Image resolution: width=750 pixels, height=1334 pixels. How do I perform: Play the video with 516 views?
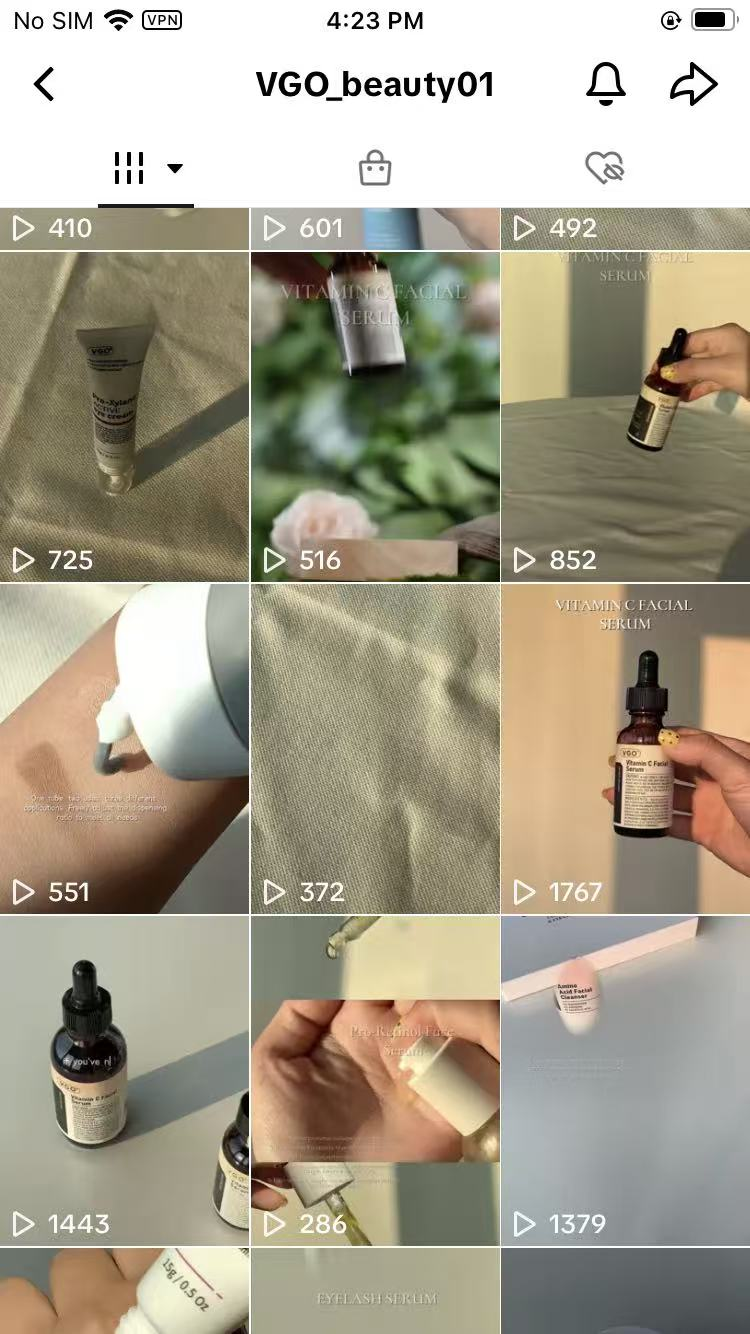coord(375,416)
